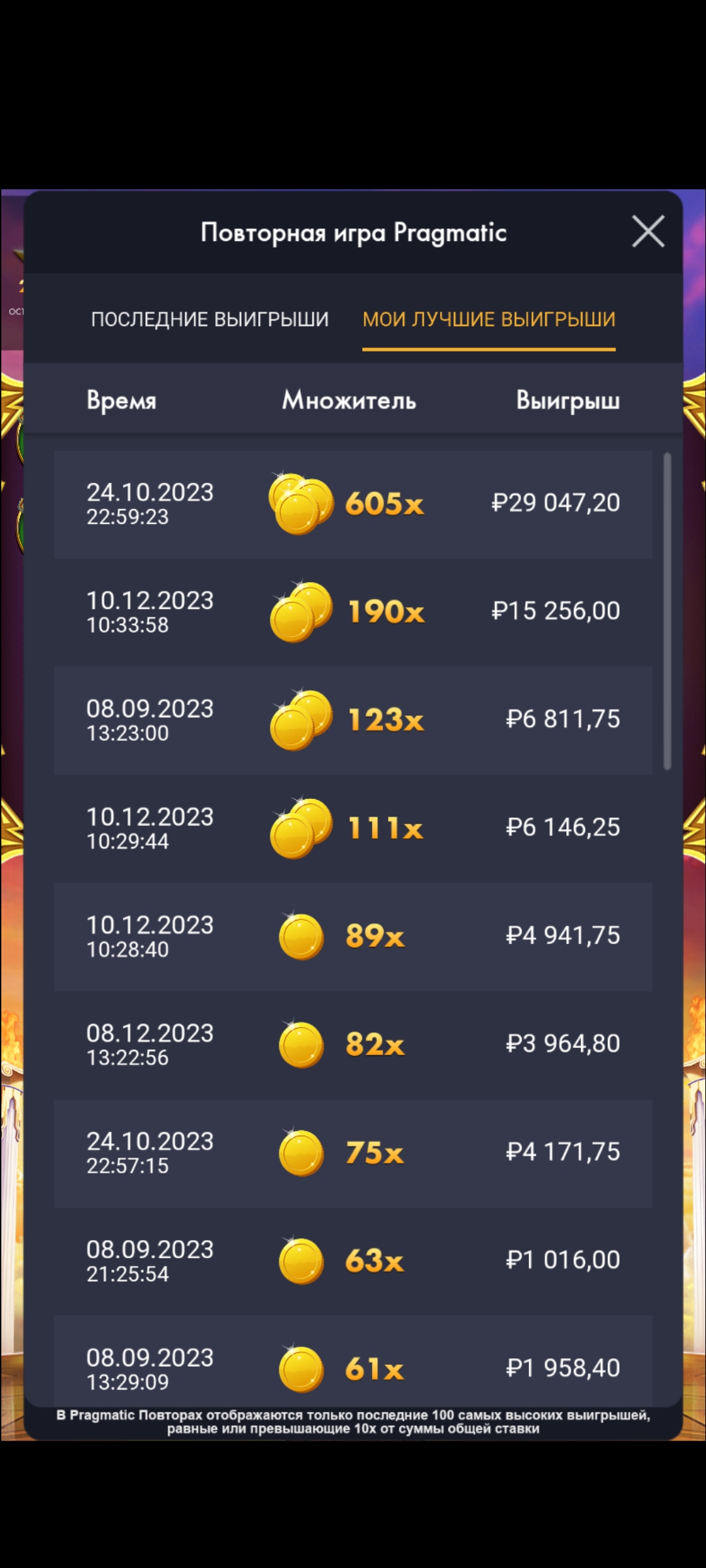706x1568 pixels.
Task: Open the 63x win for ₽1 016,00
Action: click(x=353, y=1261)
